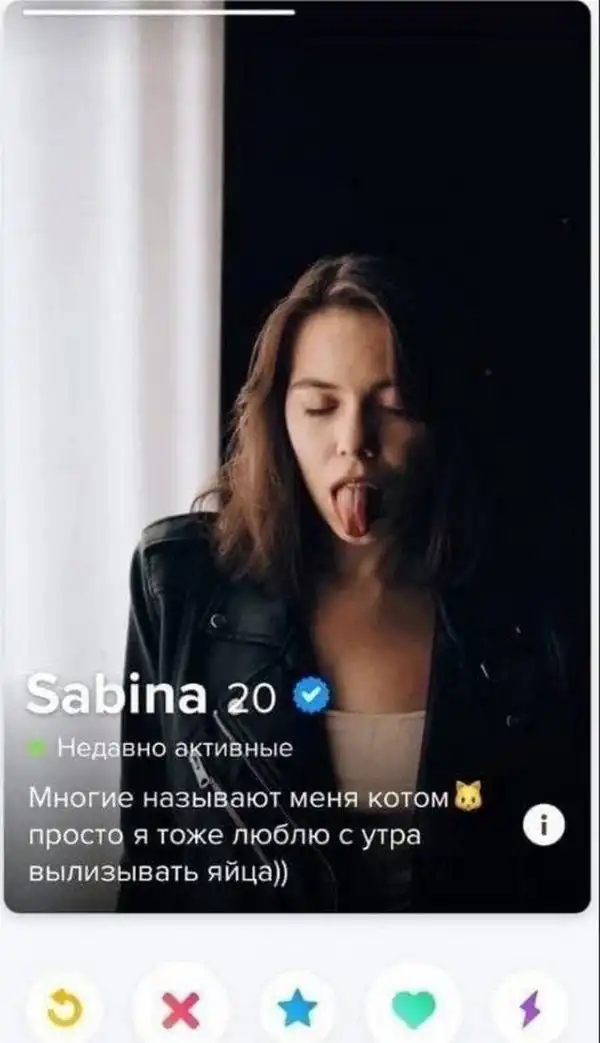Tap the red X to pass
Screen dimensions: 600x1043
click(181, 1010)
